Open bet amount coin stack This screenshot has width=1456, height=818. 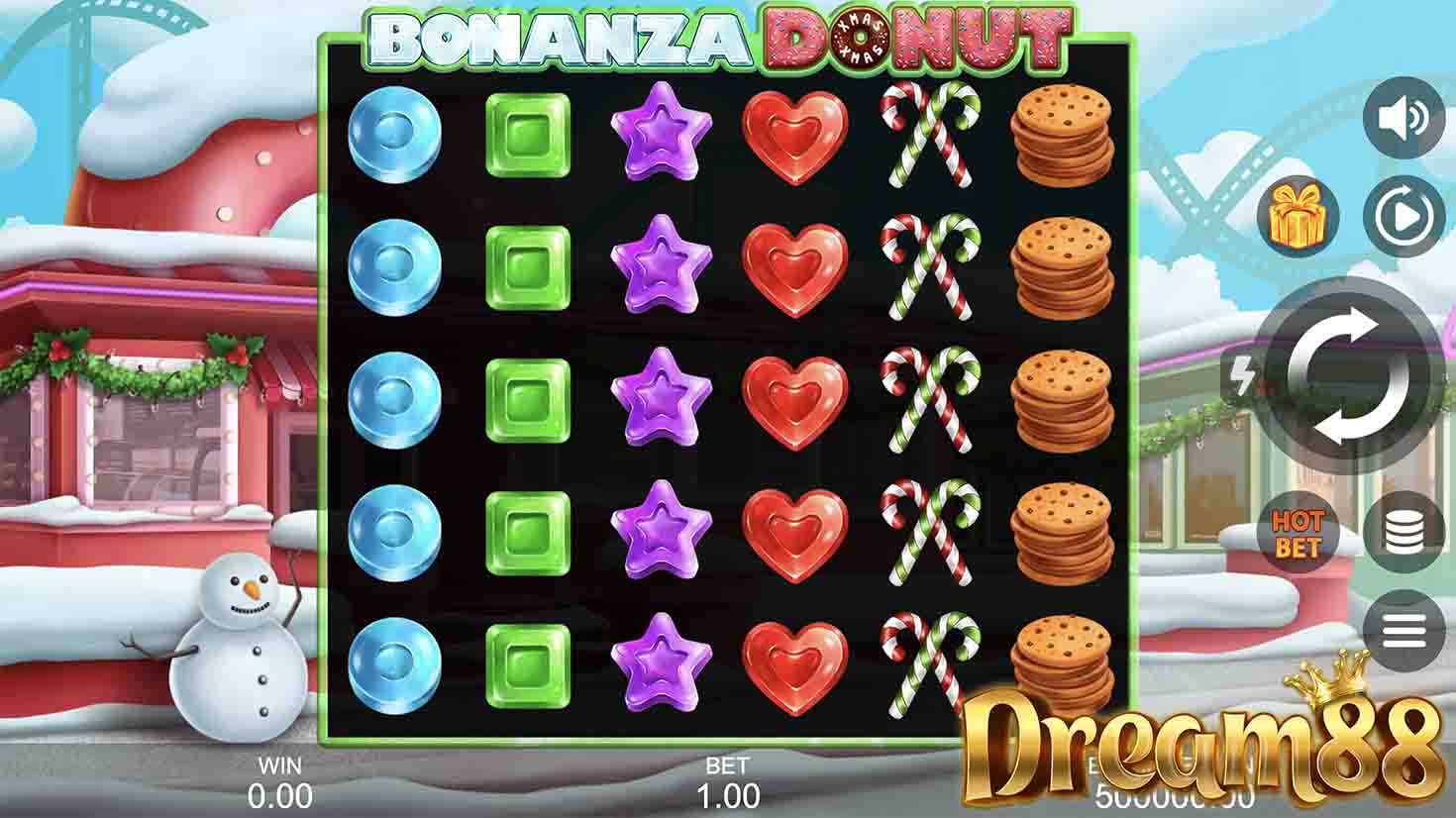point(1404,534)
